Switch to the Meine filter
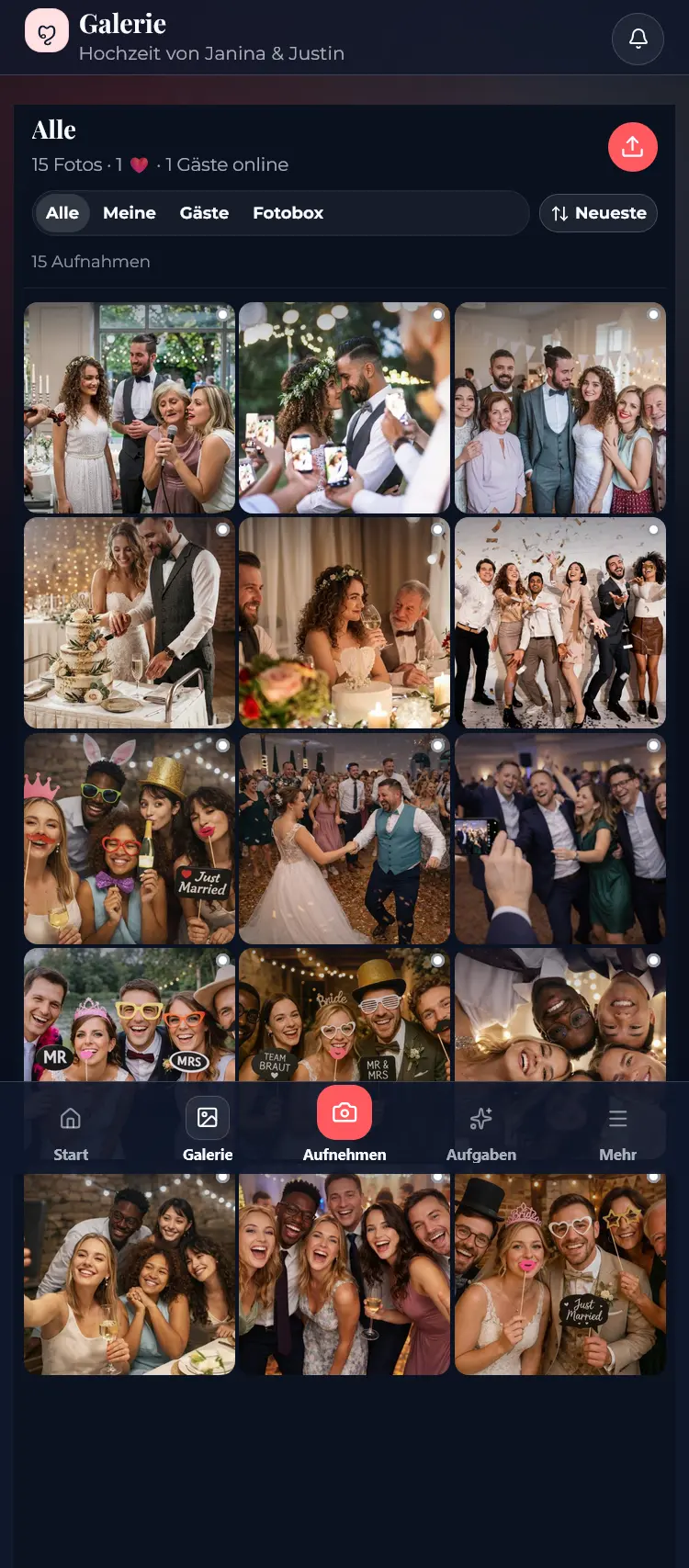The width and height of the screenshot is (689, 1568). (130, 213)
